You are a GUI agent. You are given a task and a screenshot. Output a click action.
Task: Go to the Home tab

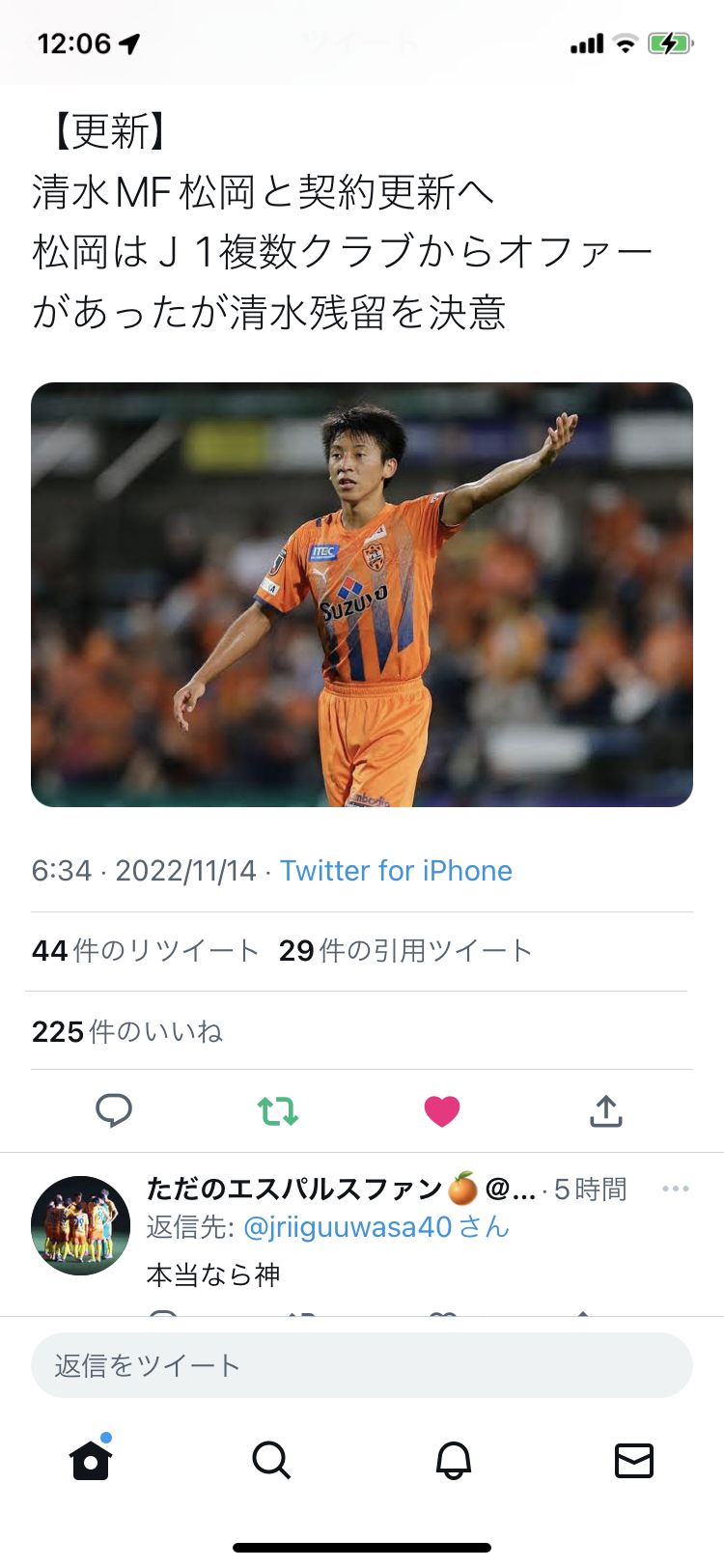tap(91, 1460)
